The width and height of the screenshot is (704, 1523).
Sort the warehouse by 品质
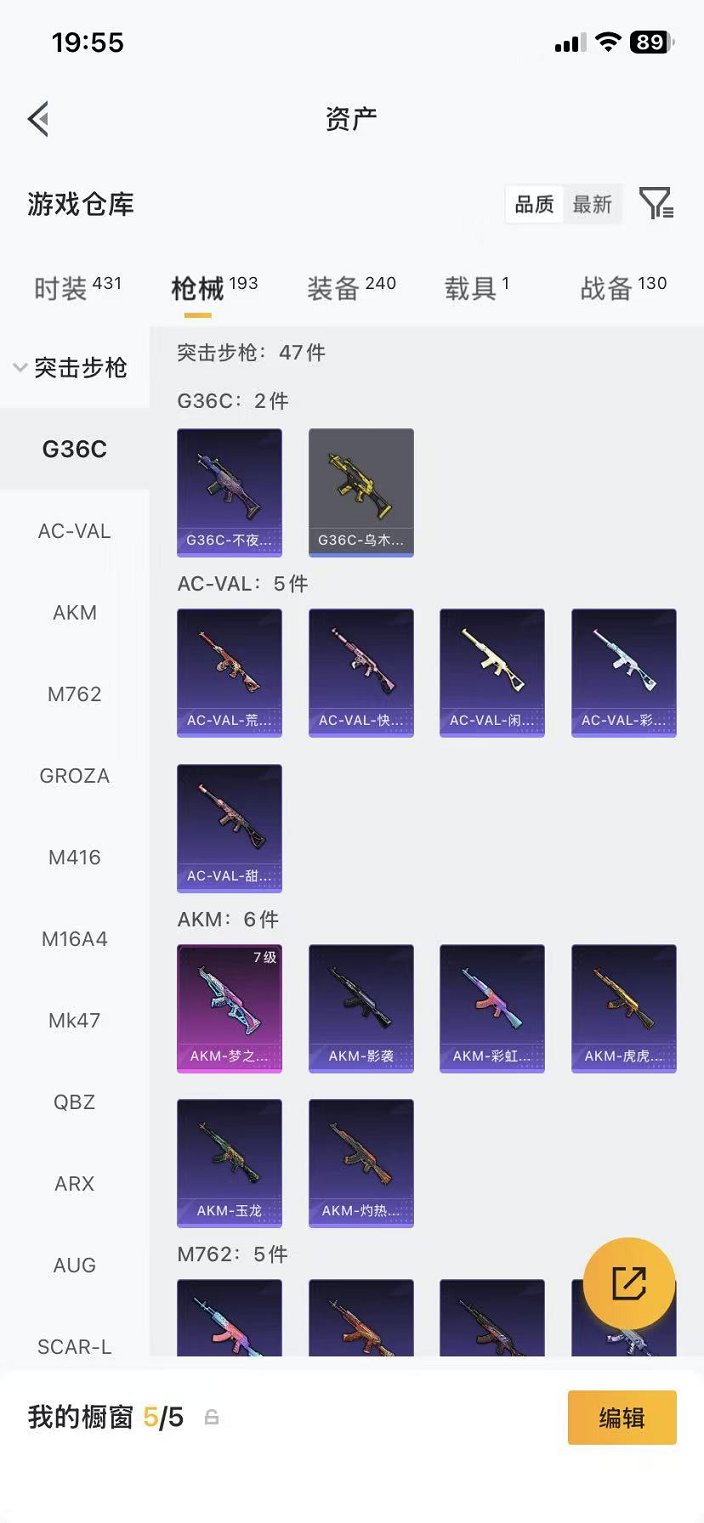point(534,205)
